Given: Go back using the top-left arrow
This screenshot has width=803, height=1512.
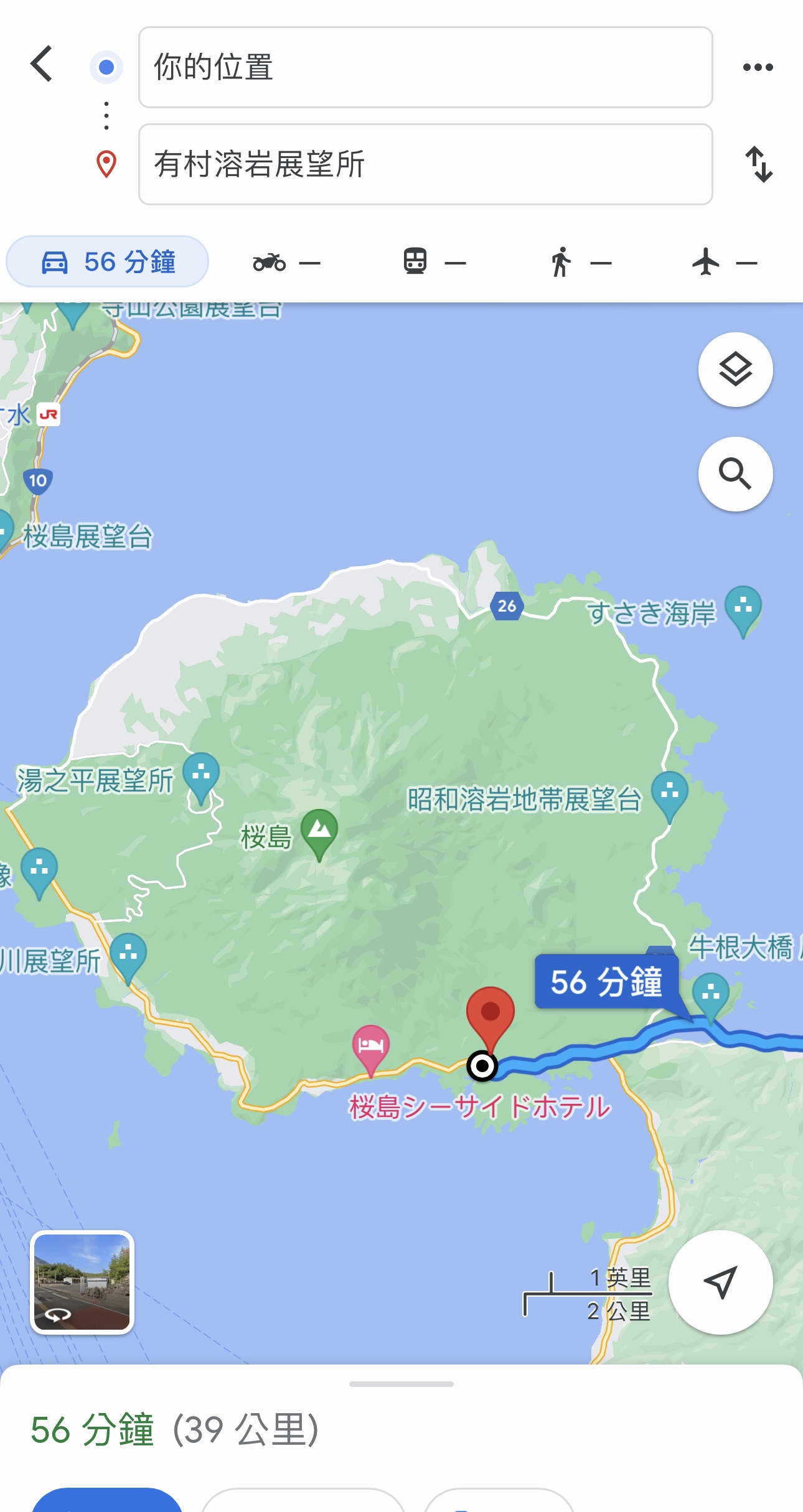Looking at the screenshot, I should [42, 65].
